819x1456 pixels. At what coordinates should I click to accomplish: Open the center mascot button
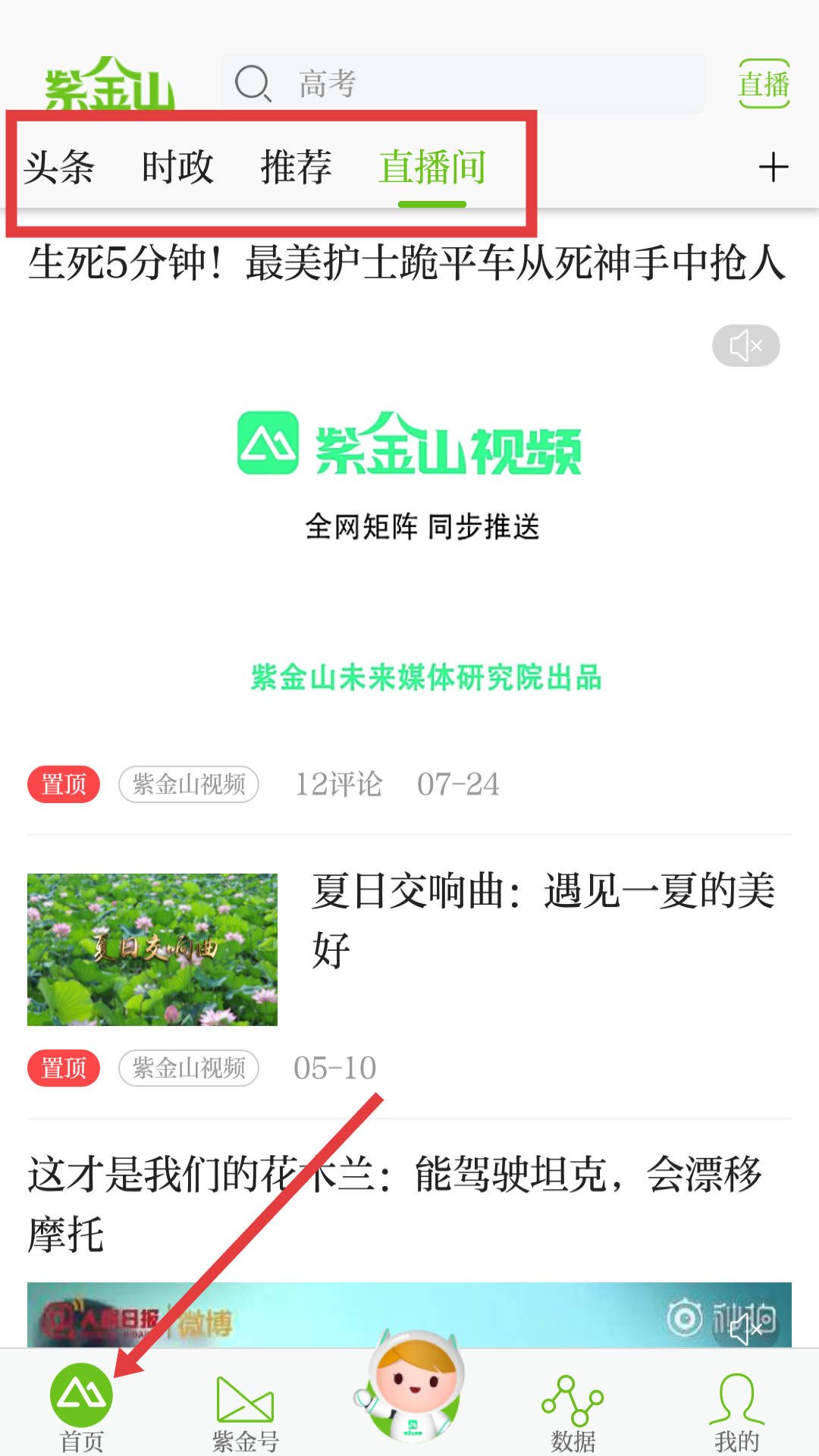click(x=410, y=1388)
